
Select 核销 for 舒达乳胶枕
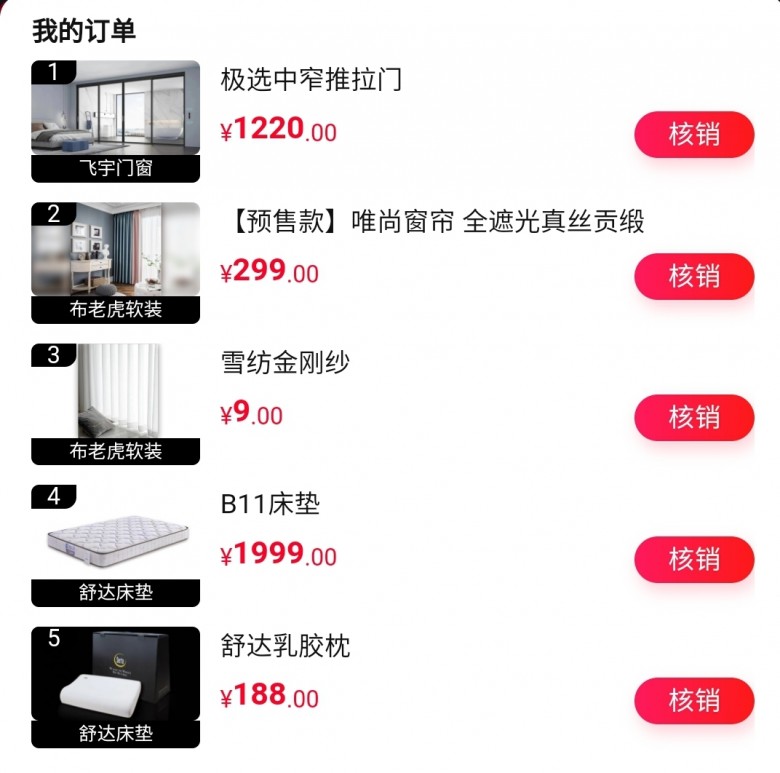(x=694, y=700)
